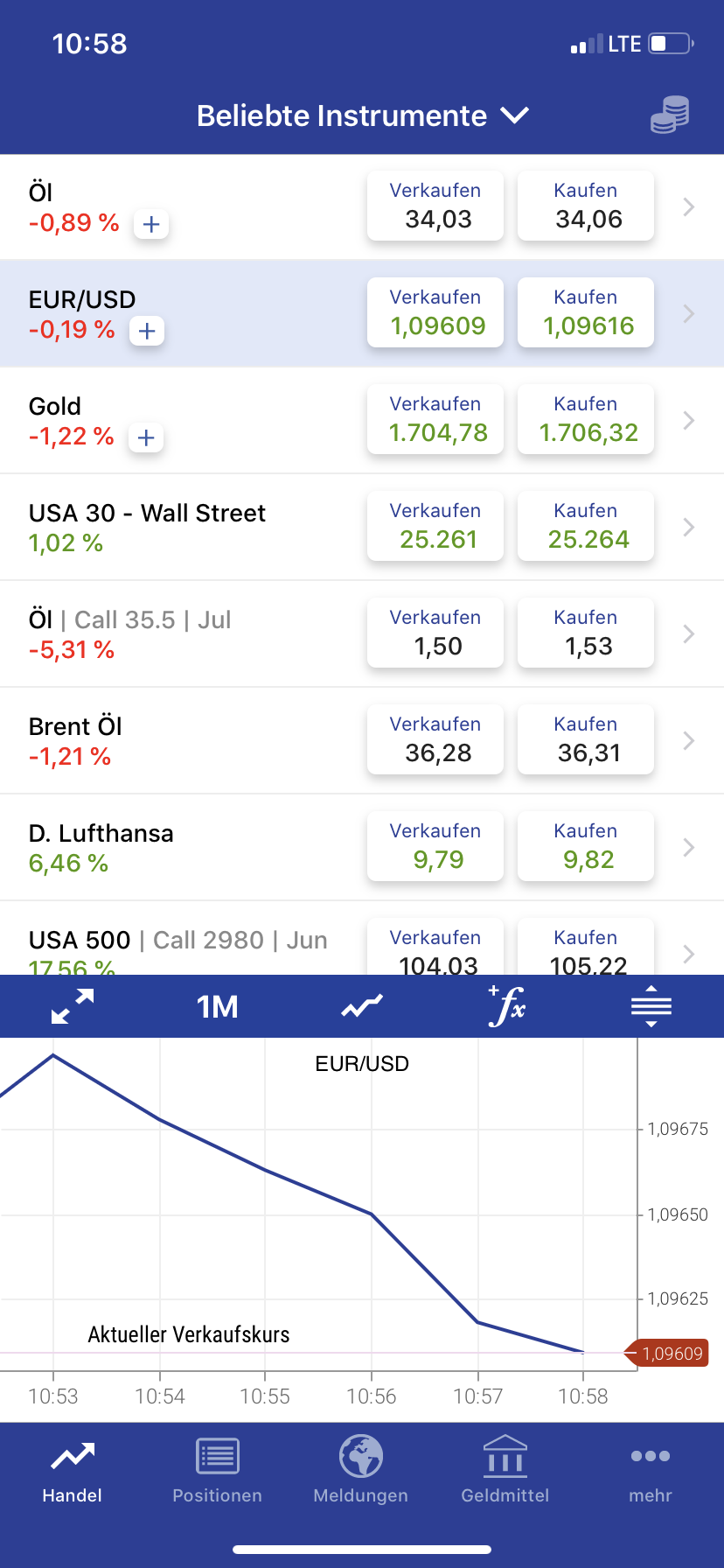The height and width of the screenshot is (1568, 724).
Task: Open the Geldmittel tab
Action: pos(505,1471)
